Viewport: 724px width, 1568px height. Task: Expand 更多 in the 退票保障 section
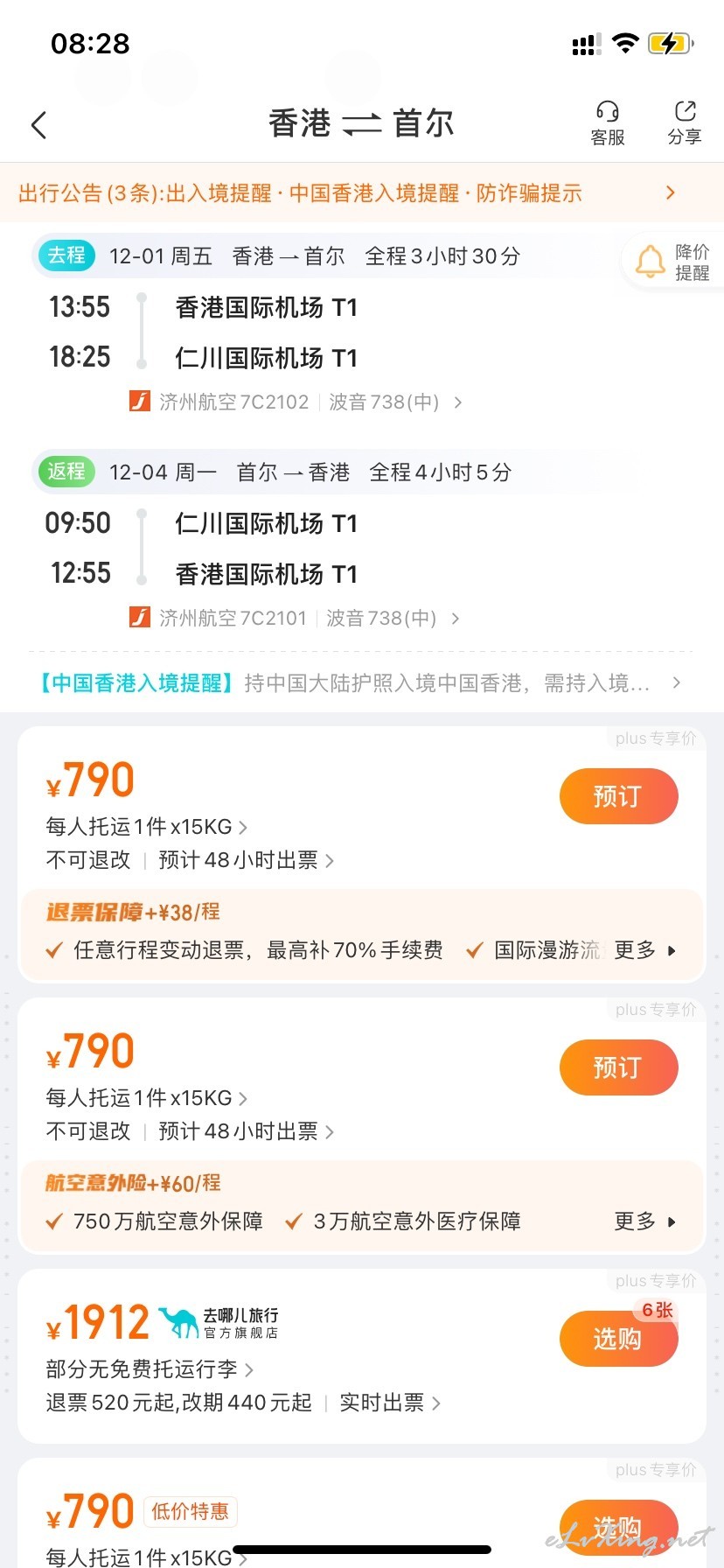click(645, 950)
